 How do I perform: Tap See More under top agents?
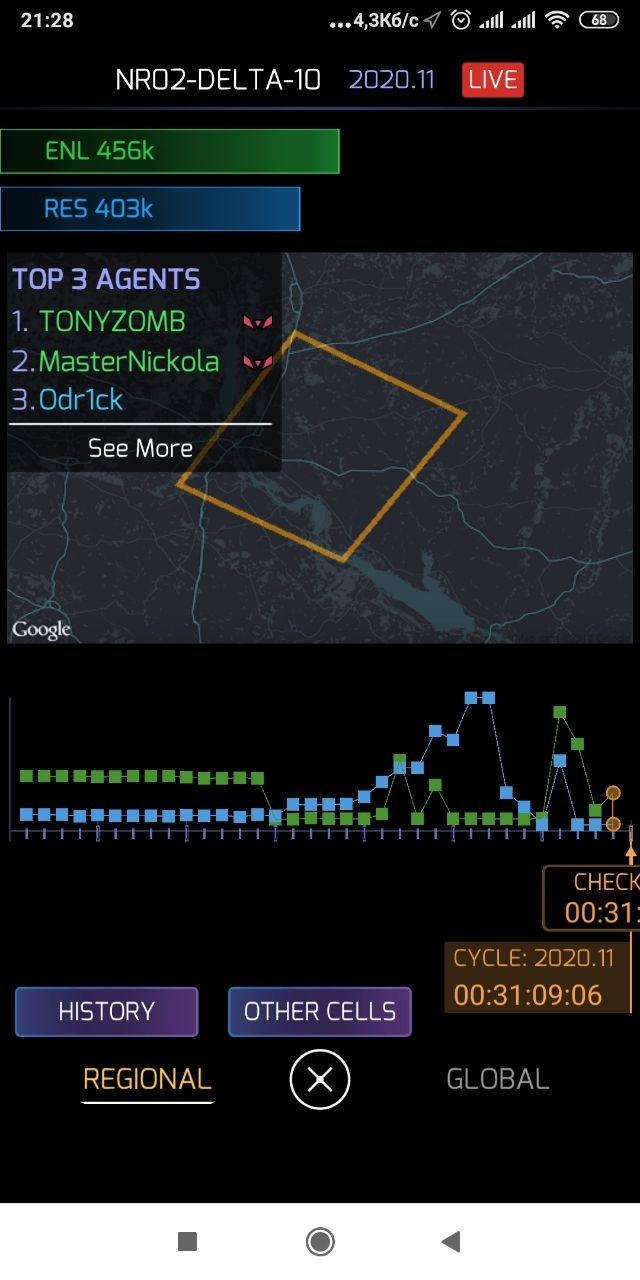(x=140, y=448)
